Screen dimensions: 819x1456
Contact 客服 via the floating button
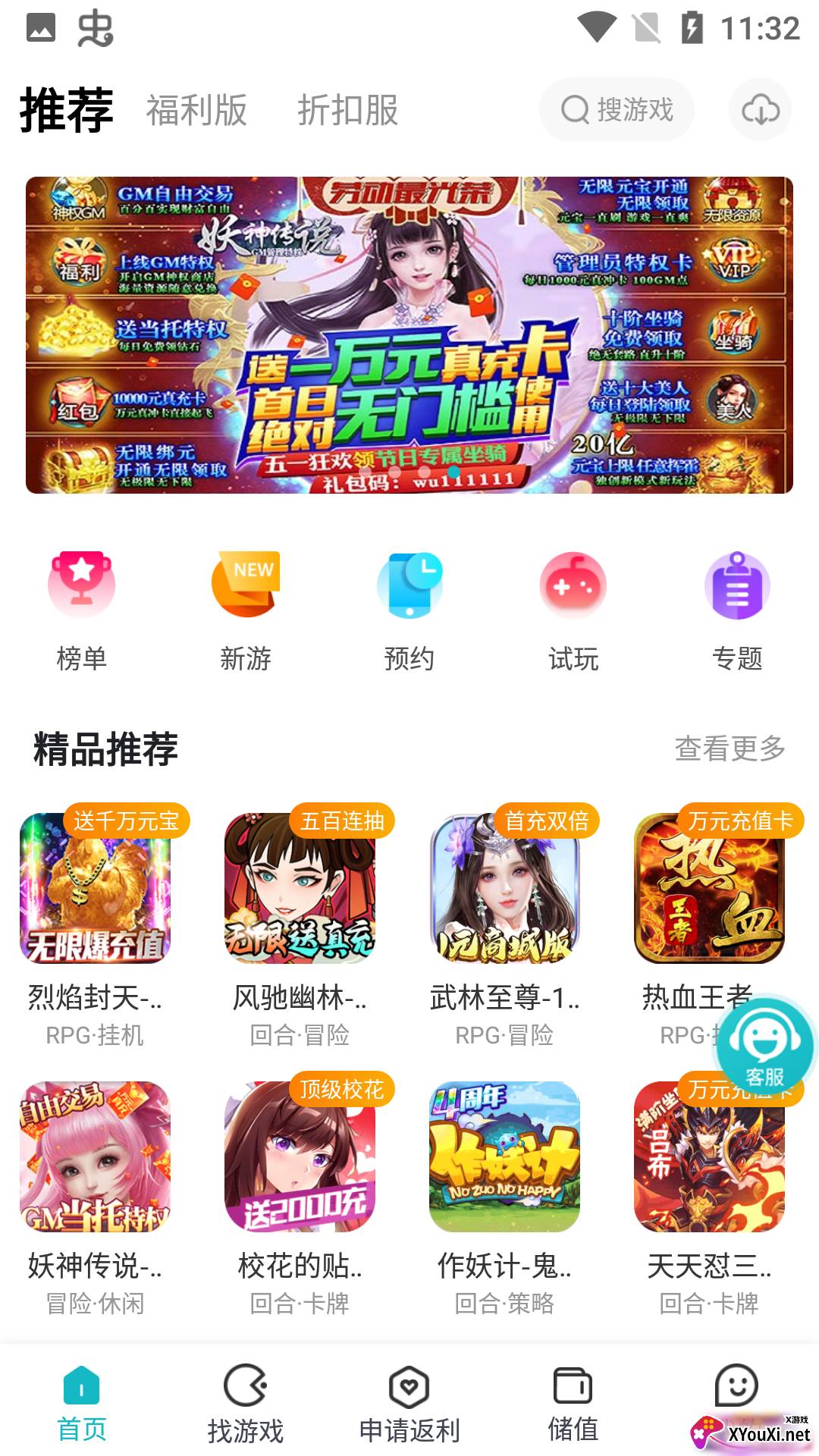[764, 1046]
